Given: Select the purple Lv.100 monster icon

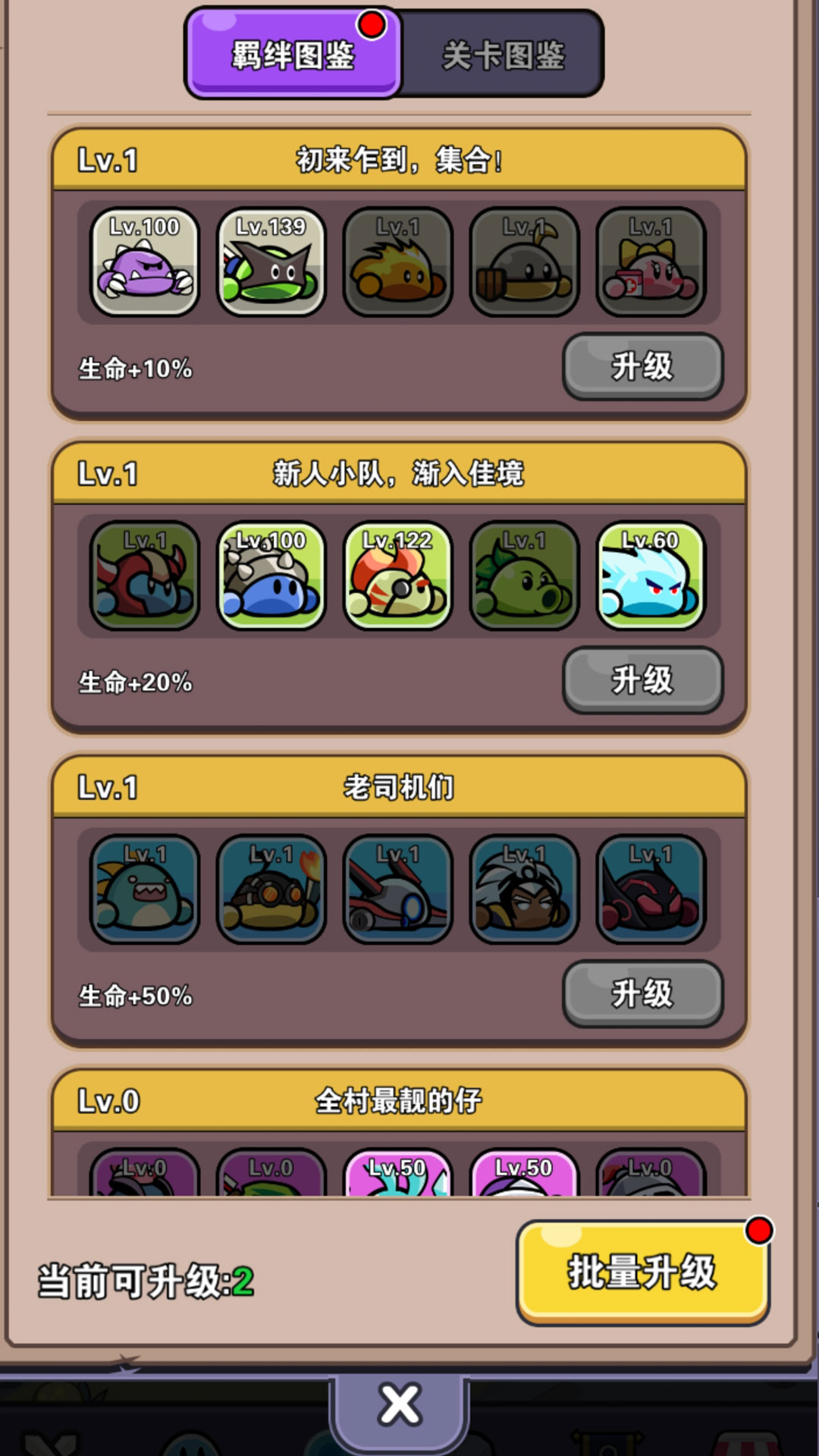Looking at the screenshot, I should [144, 263].
